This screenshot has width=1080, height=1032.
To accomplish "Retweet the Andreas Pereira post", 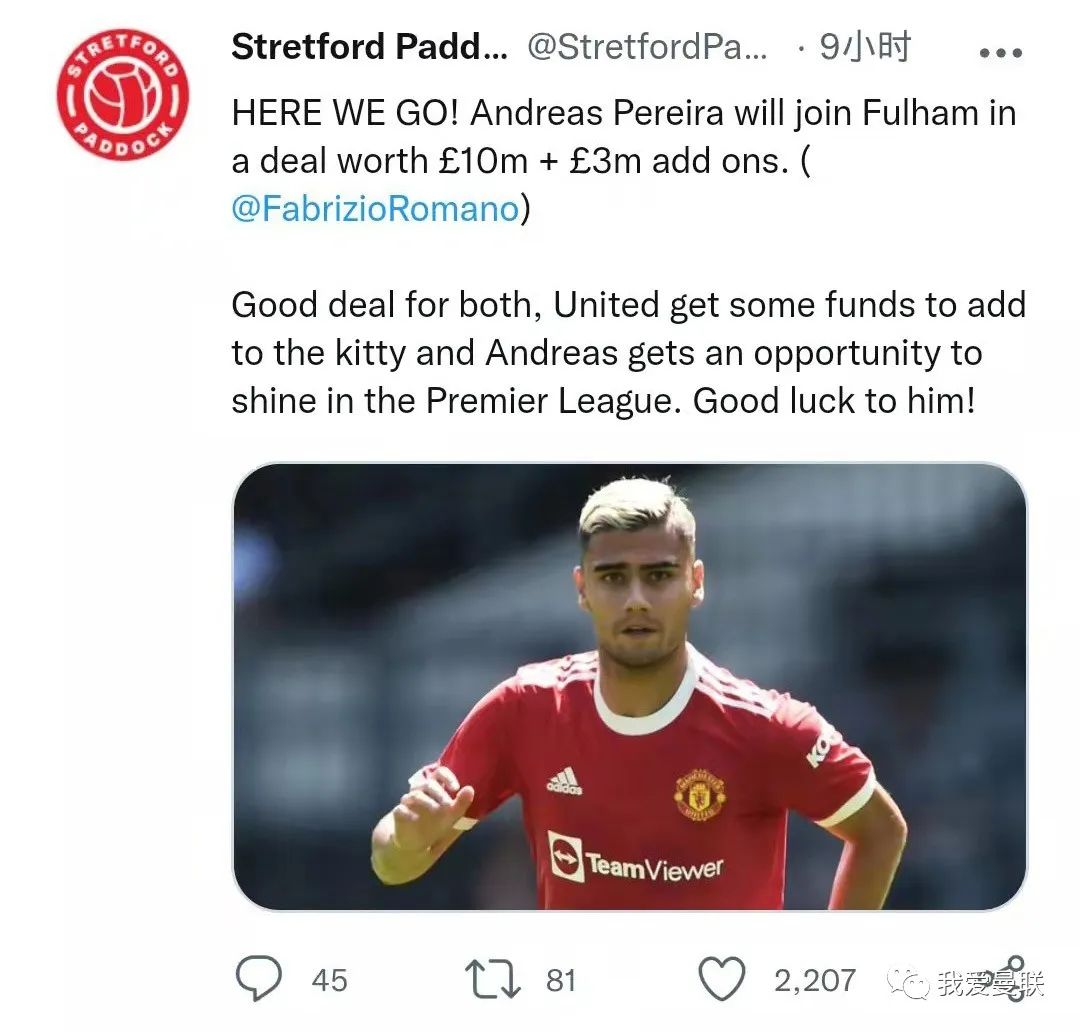I will 494,979.
